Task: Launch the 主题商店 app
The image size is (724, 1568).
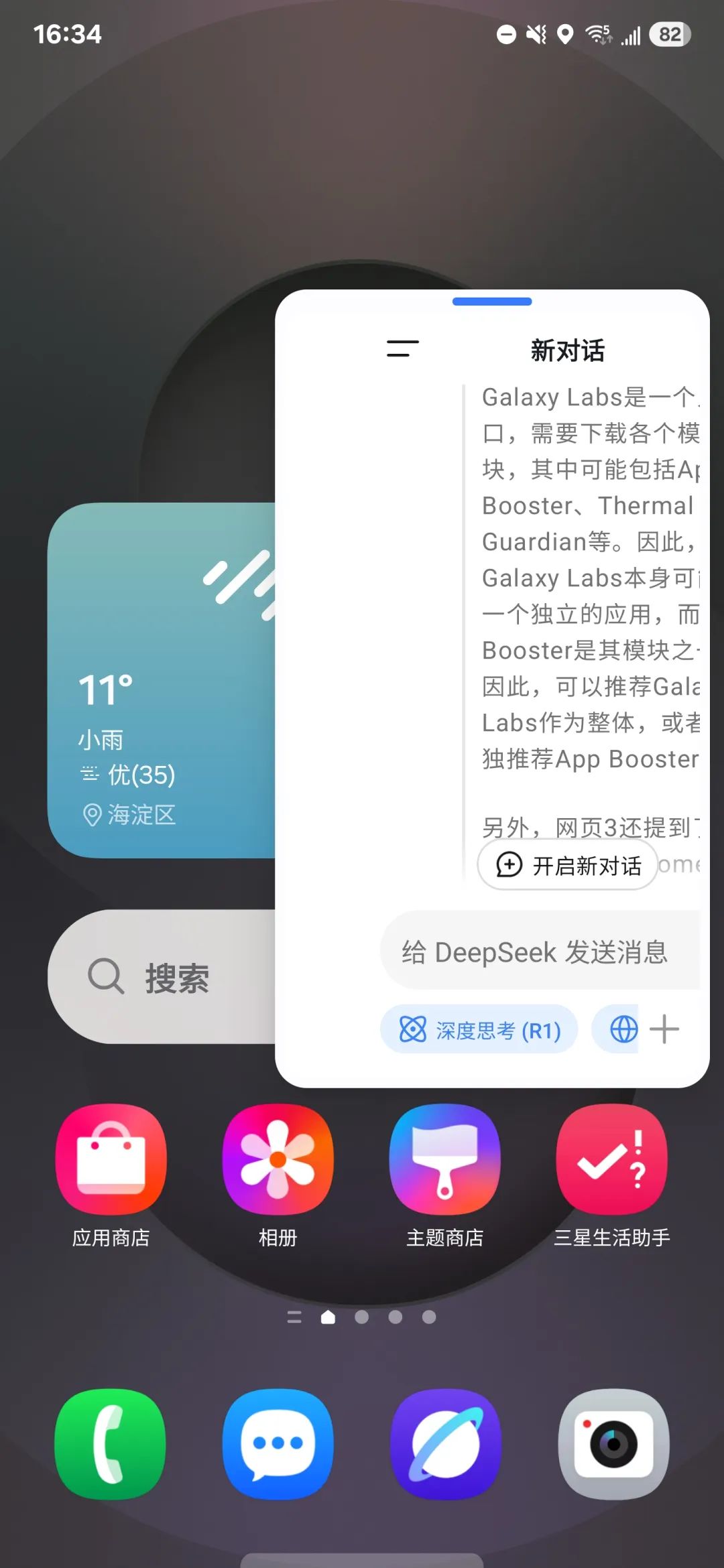Action: click(444, 1159)
